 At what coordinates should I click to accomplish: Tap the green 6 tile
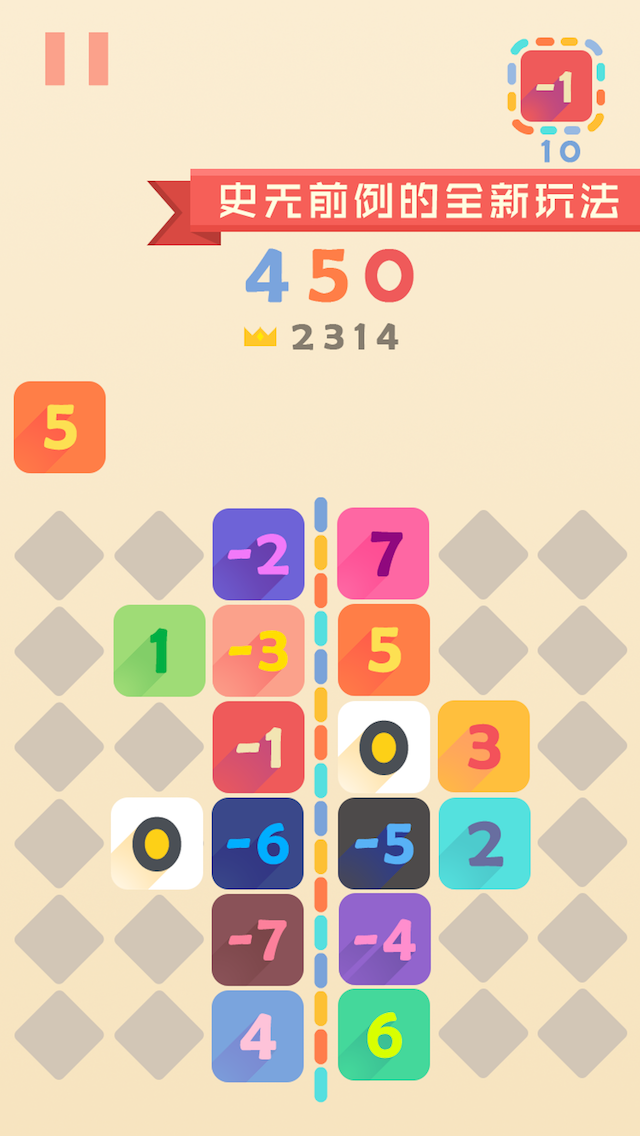pos(384,1036)
